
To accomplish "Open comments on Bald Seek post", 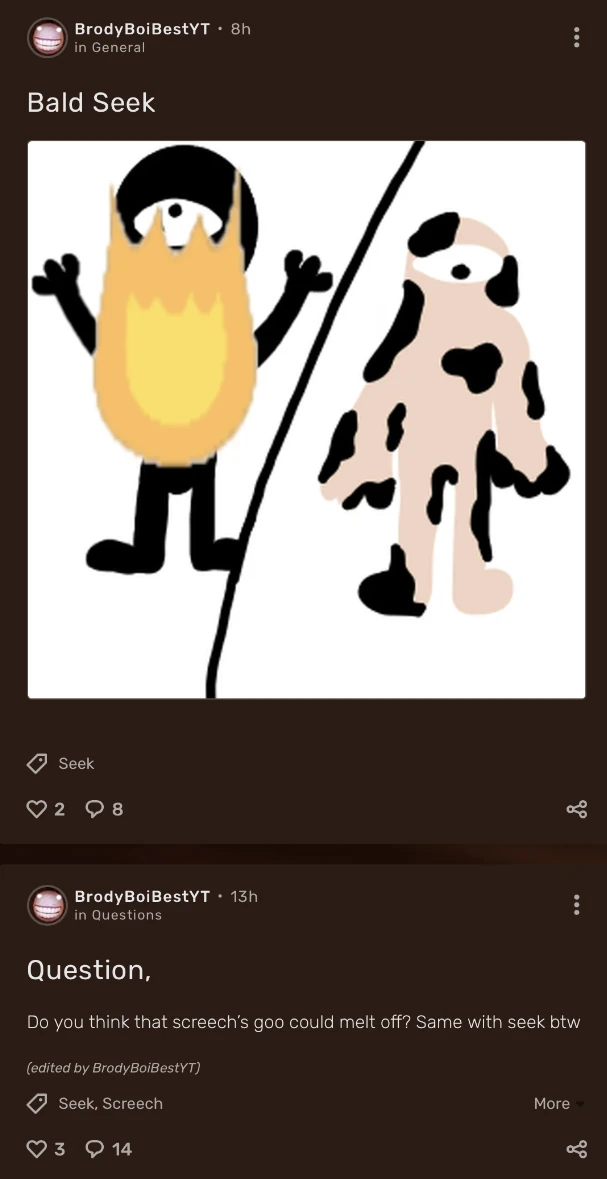I will coord(95,809).
